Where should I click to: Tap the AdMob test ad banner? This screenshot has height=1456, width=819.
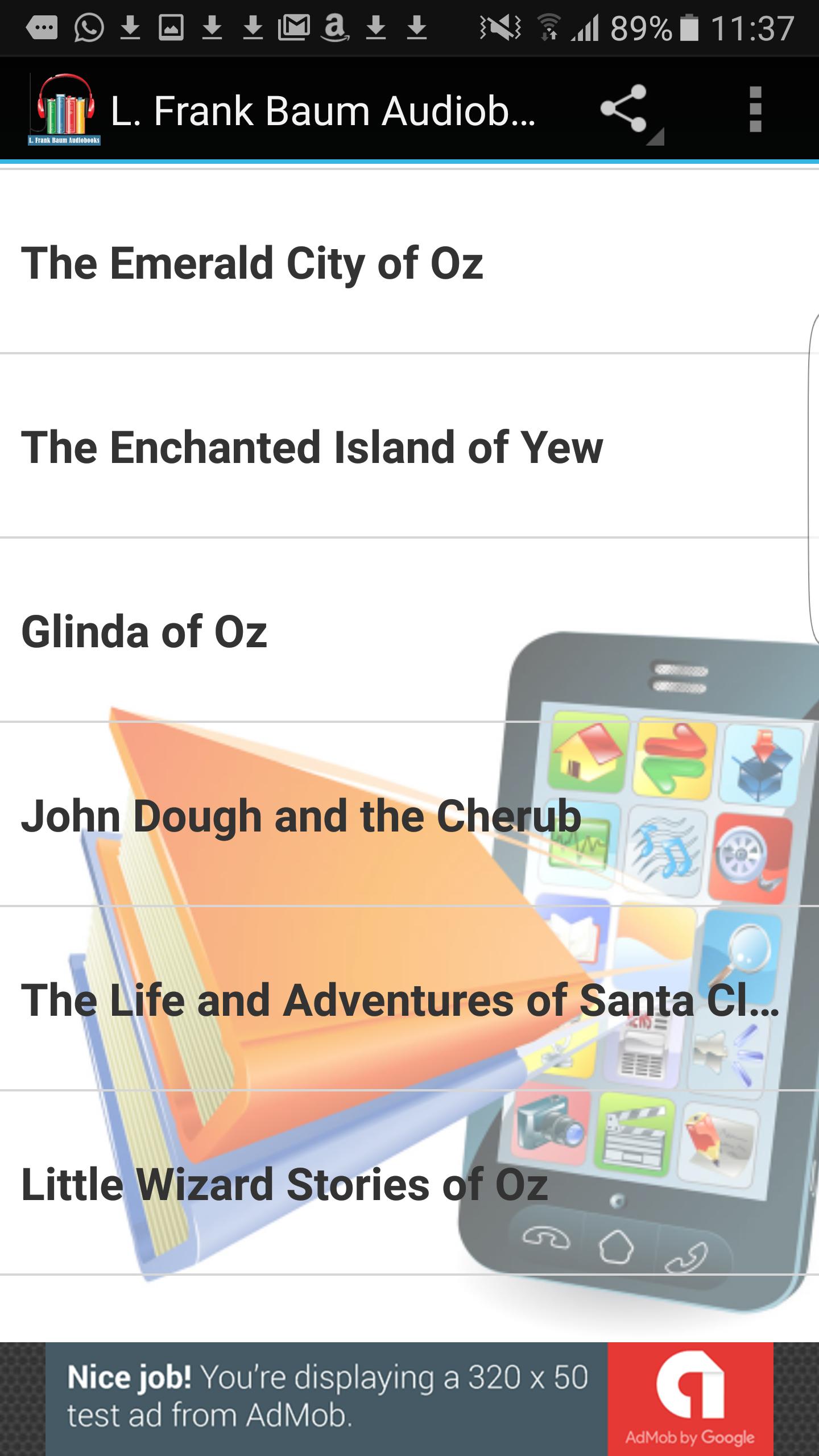point(409,1399)
